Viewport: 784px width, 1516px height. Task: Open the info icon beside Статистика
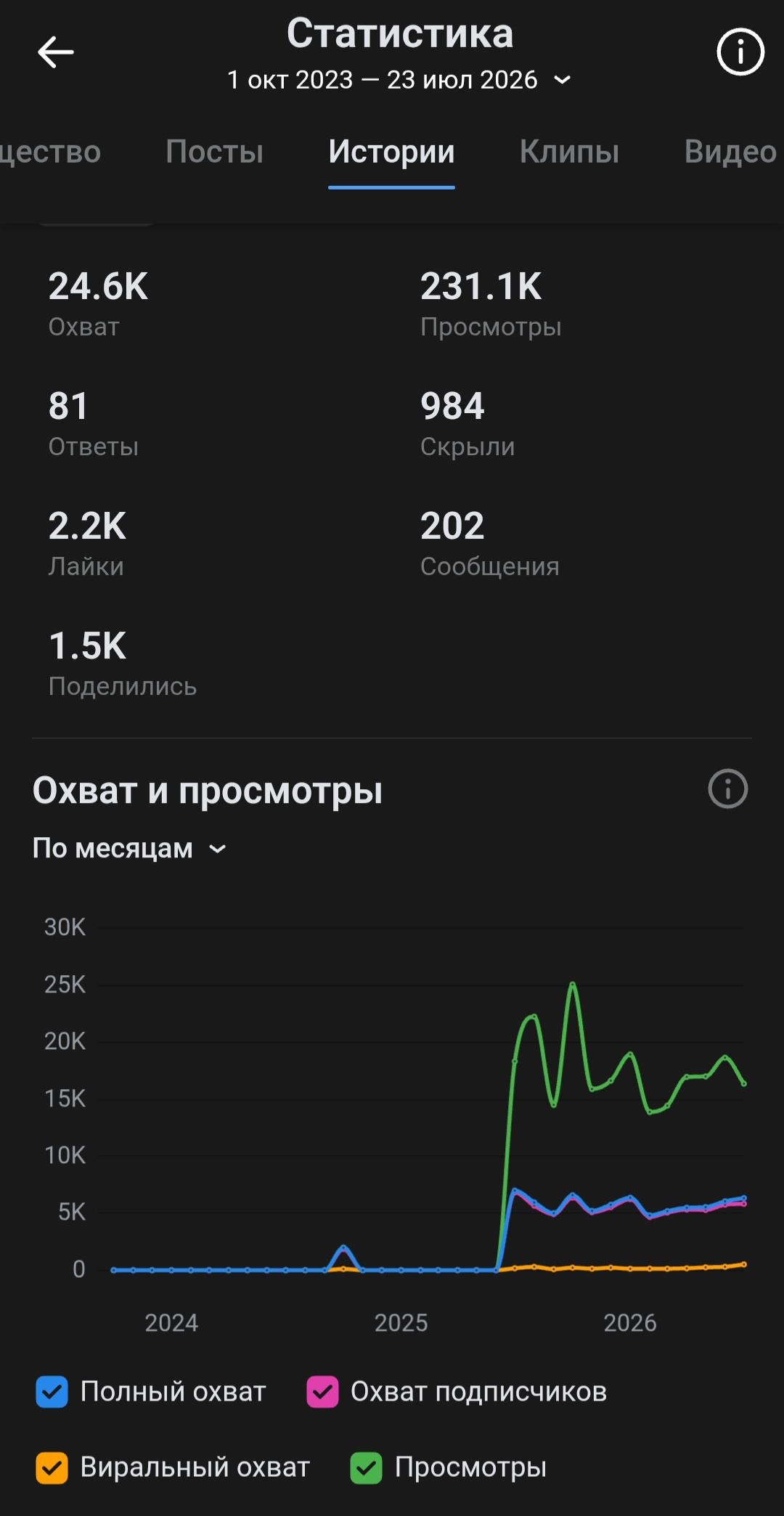coord(740,52)
